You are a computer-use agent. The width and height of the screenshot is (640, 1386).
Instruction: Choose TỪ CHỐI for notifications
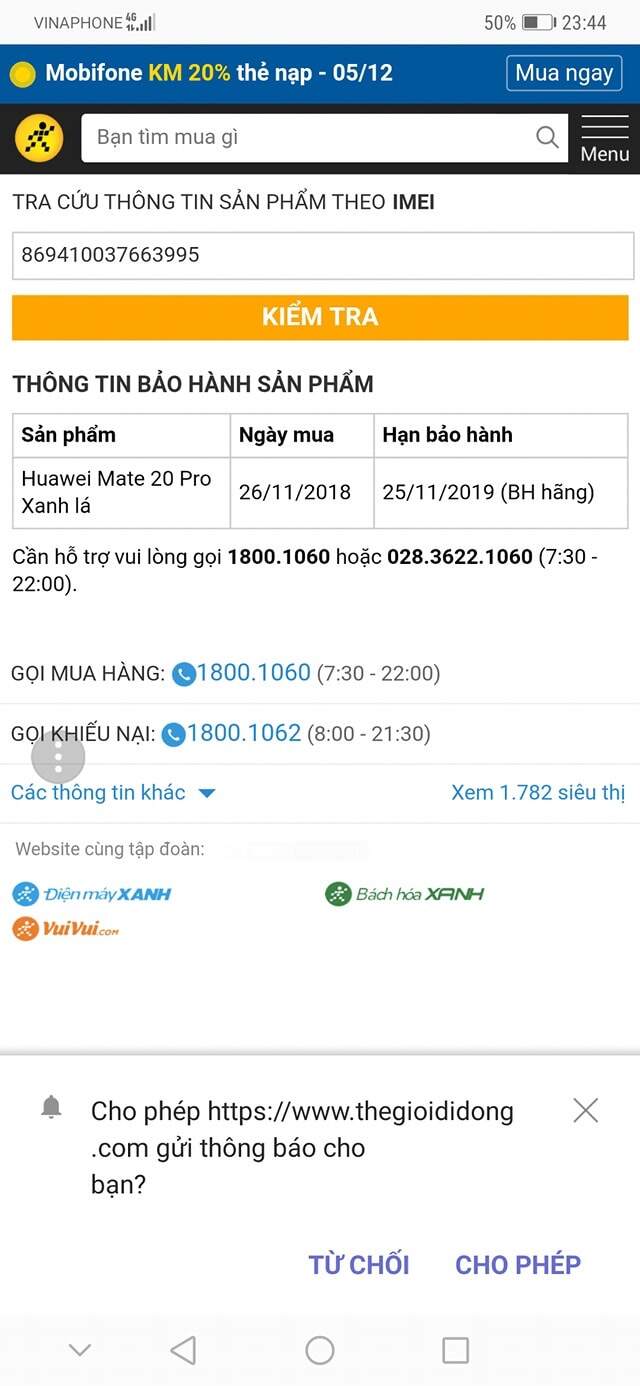coord(359,1264)
